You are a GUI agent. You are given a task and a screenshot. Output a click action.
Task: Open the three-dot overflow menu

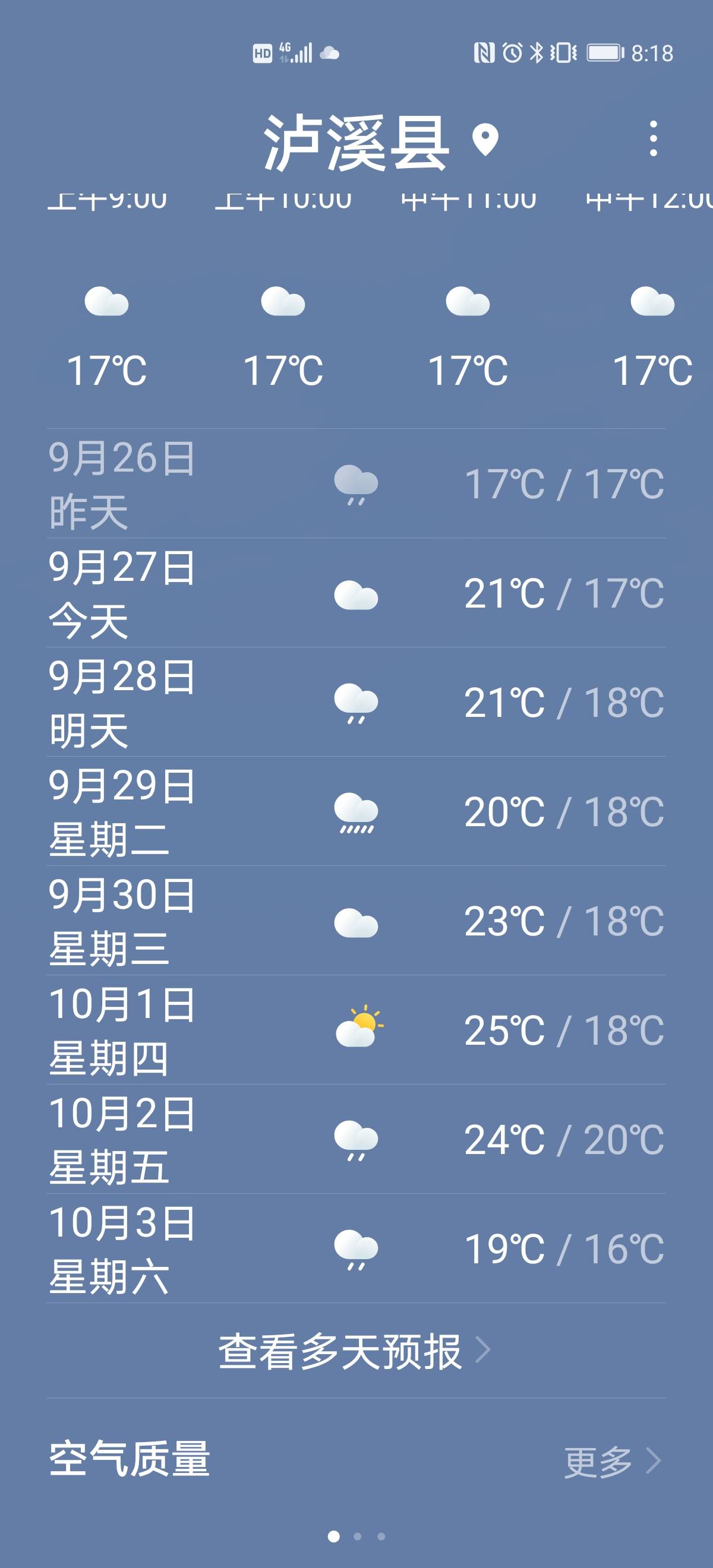tap(653, 139)
